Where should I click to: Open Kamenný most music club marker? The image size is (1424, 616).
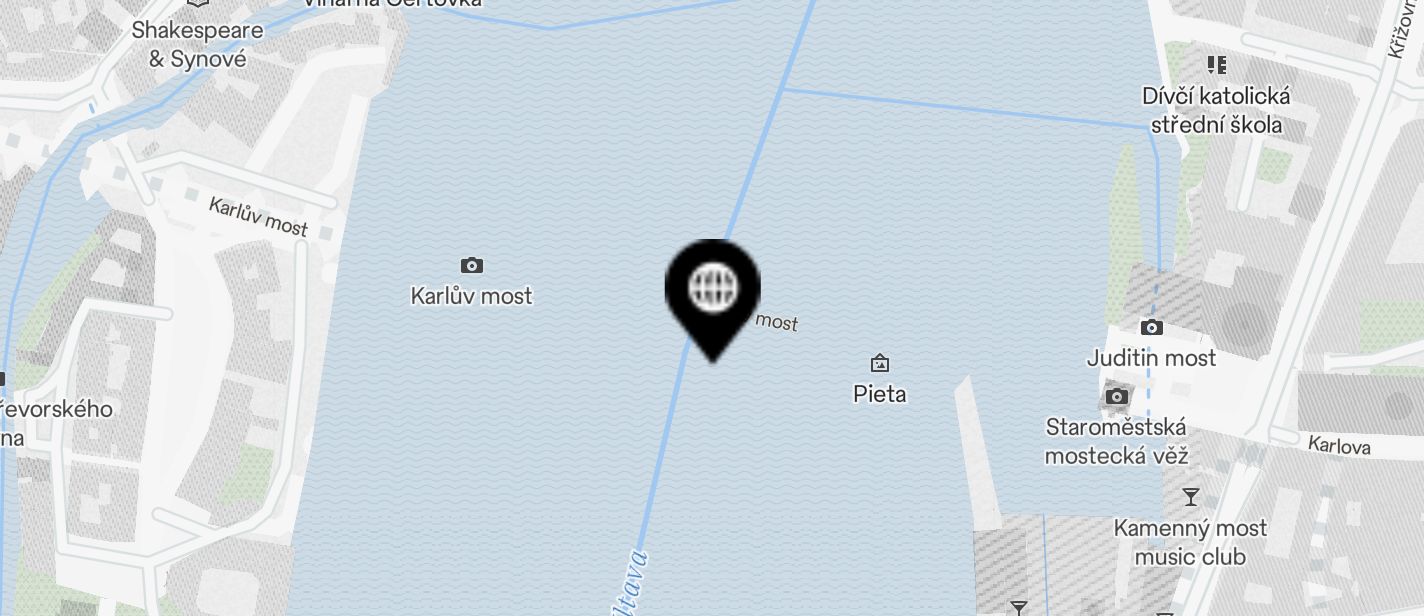click(1190, 497)
